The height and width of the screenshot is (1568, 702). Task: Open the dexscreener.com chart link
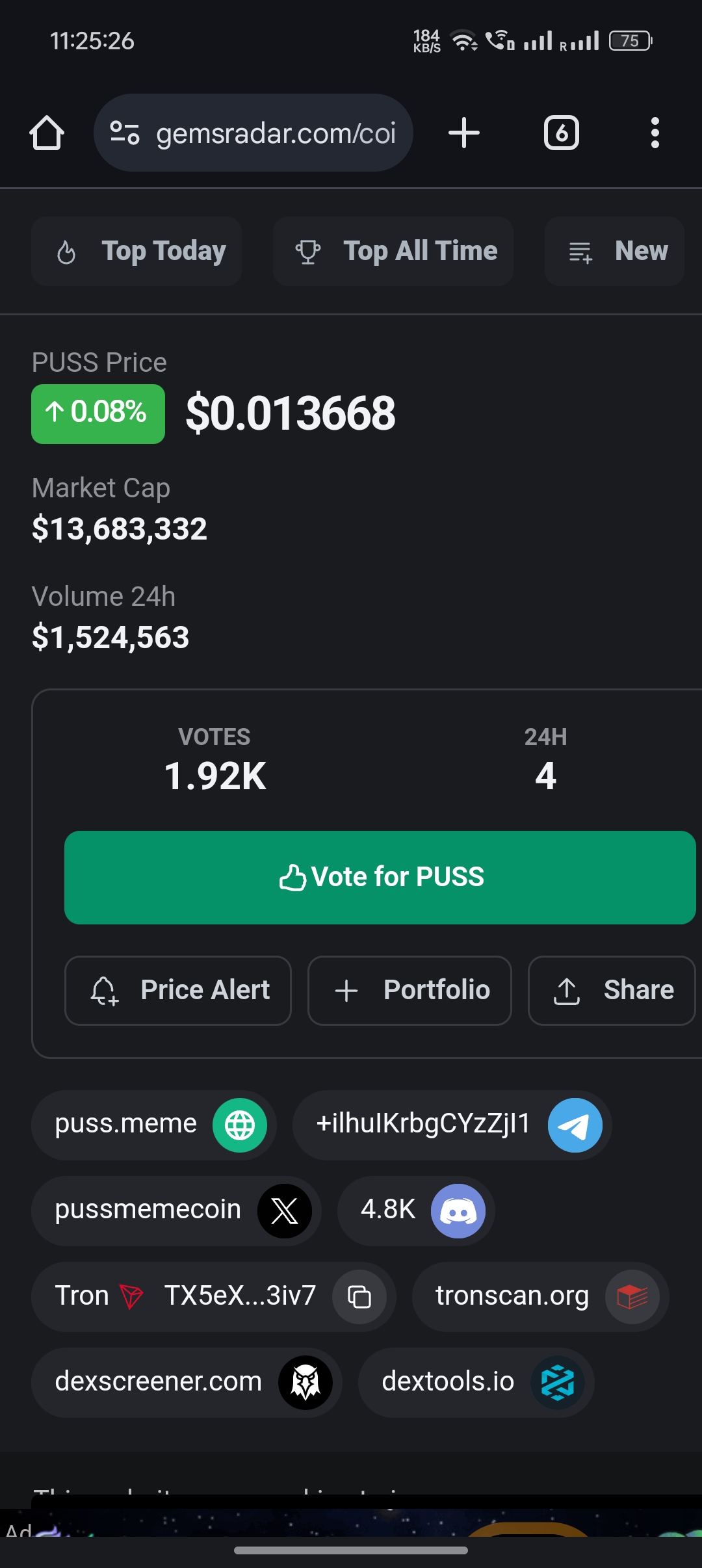[187, 1382]
